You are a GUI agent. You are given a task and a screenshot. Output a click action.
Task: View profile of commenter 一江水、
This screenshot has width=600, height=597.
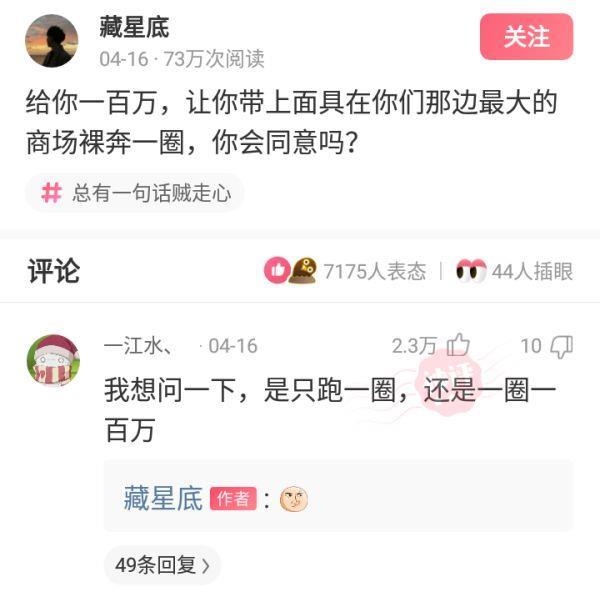[x=53, y=360]
